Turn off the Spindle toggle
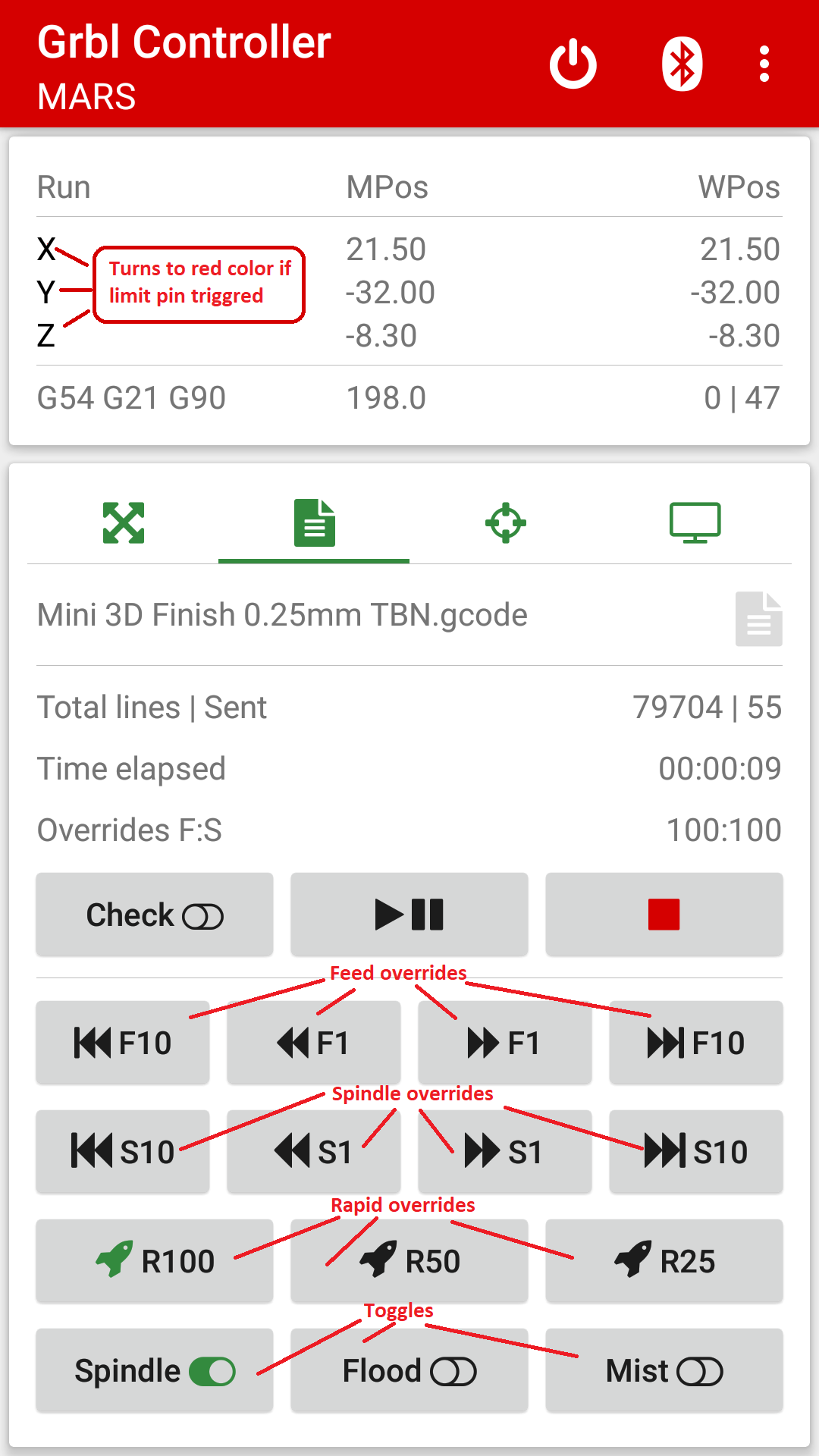 click(x=155, y=1370)
